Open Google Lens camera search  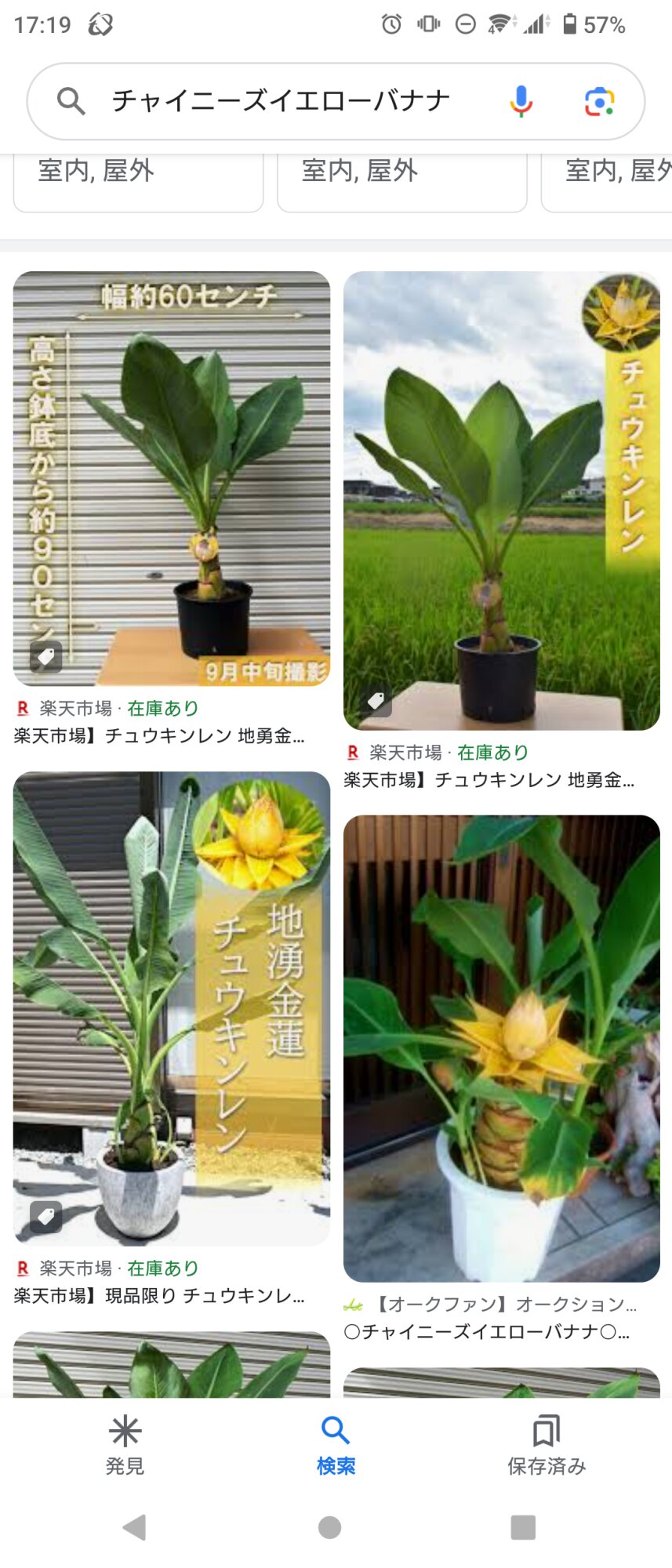pyautogui.click(x=600, y=101)
